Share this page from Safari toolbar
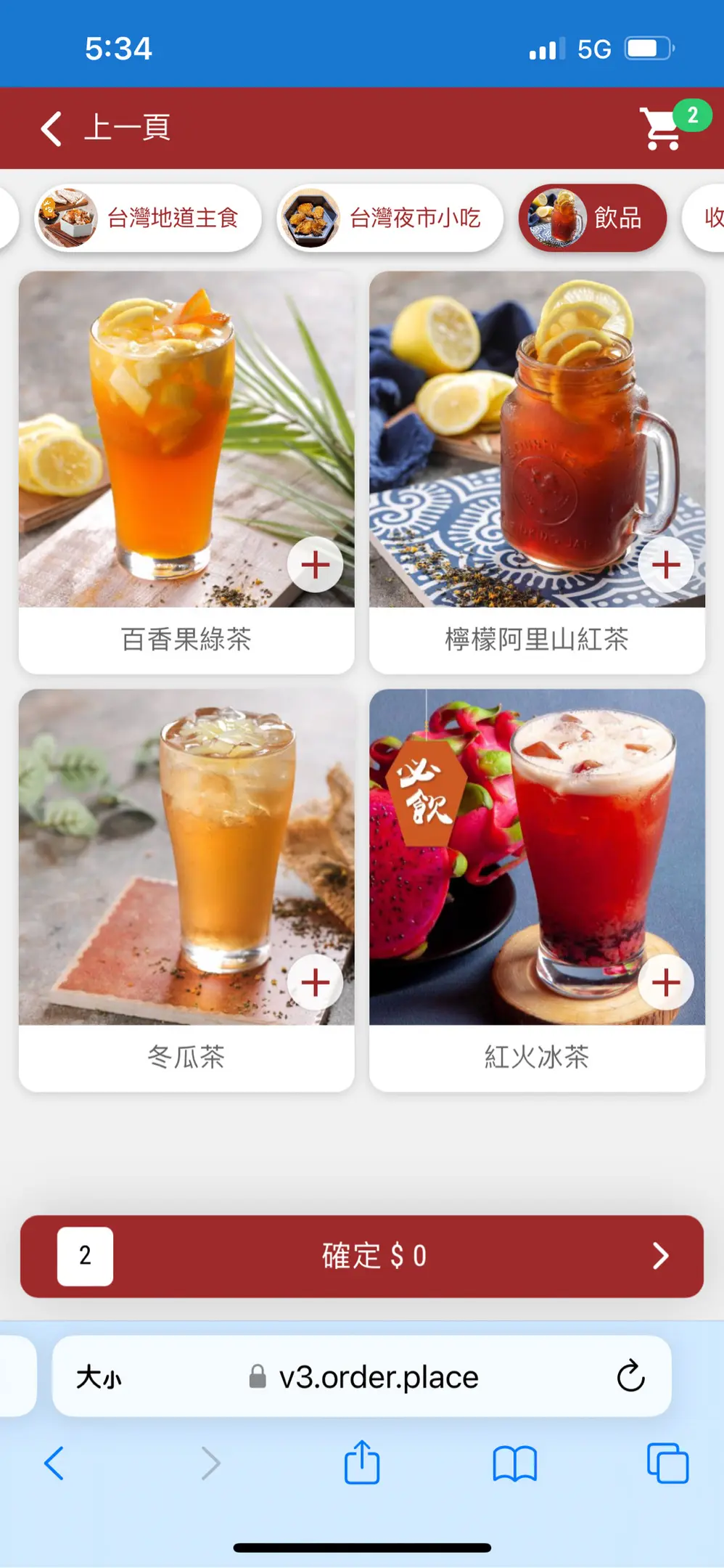 click(362, 1463)
